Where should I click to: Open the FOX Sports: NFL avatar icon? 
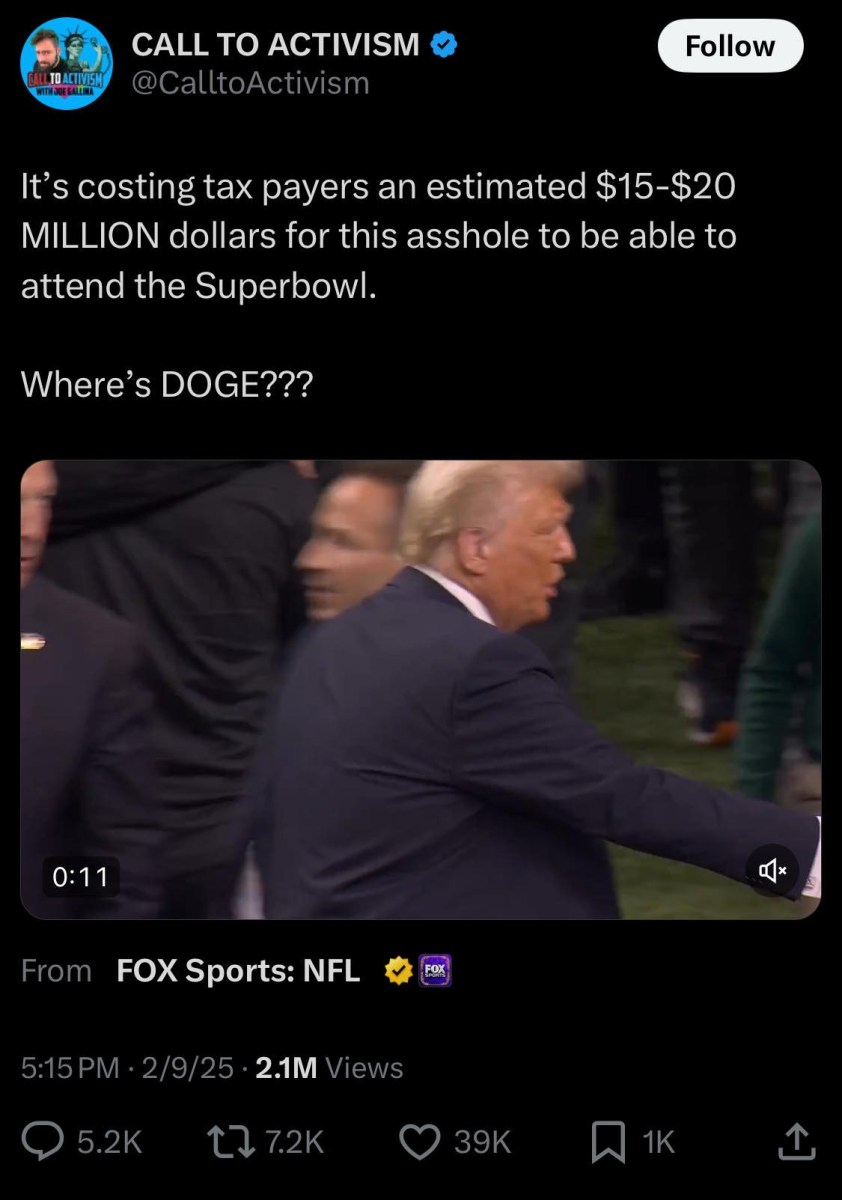[434, 970]
